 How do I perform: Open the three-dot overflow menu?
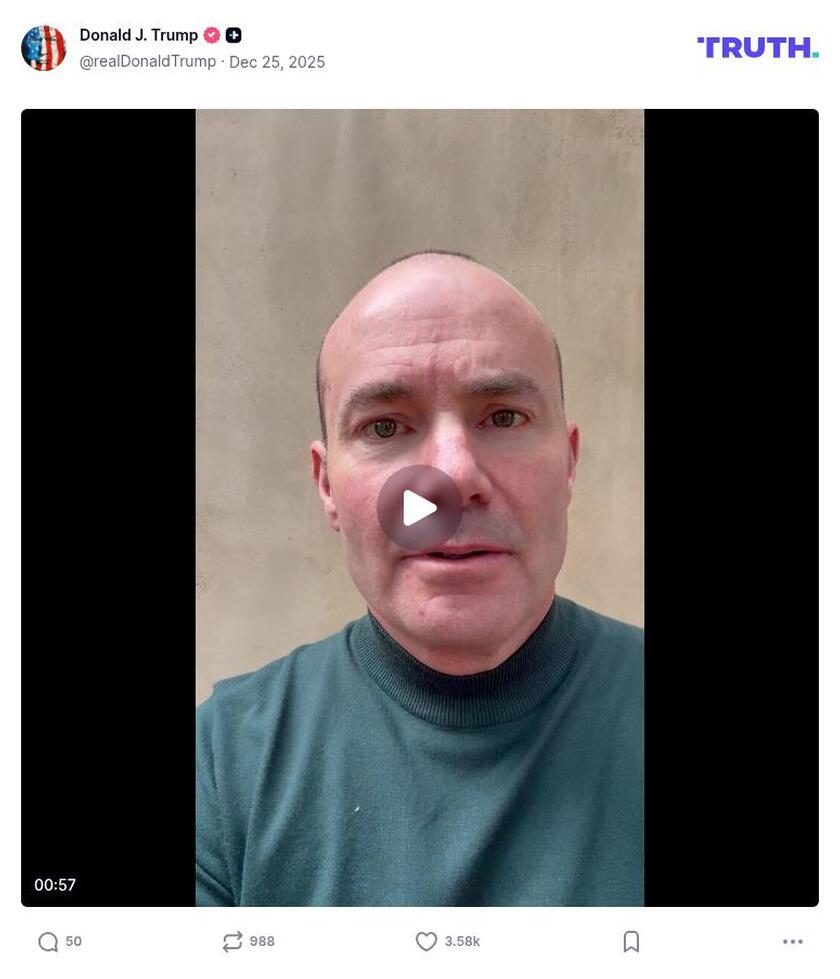(x=792, y=942)
